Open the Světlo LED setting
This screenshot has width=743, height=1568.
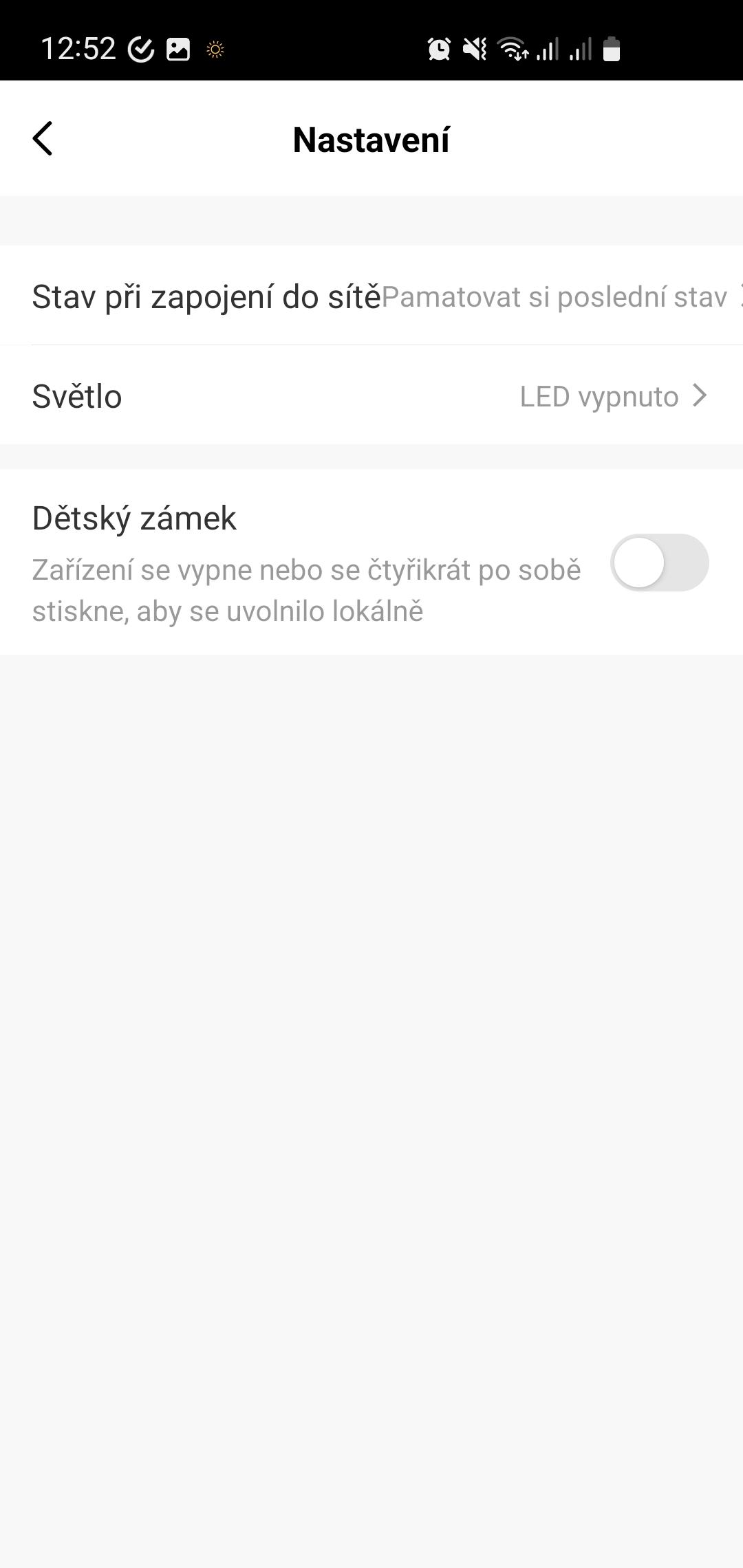click(371, 395)
